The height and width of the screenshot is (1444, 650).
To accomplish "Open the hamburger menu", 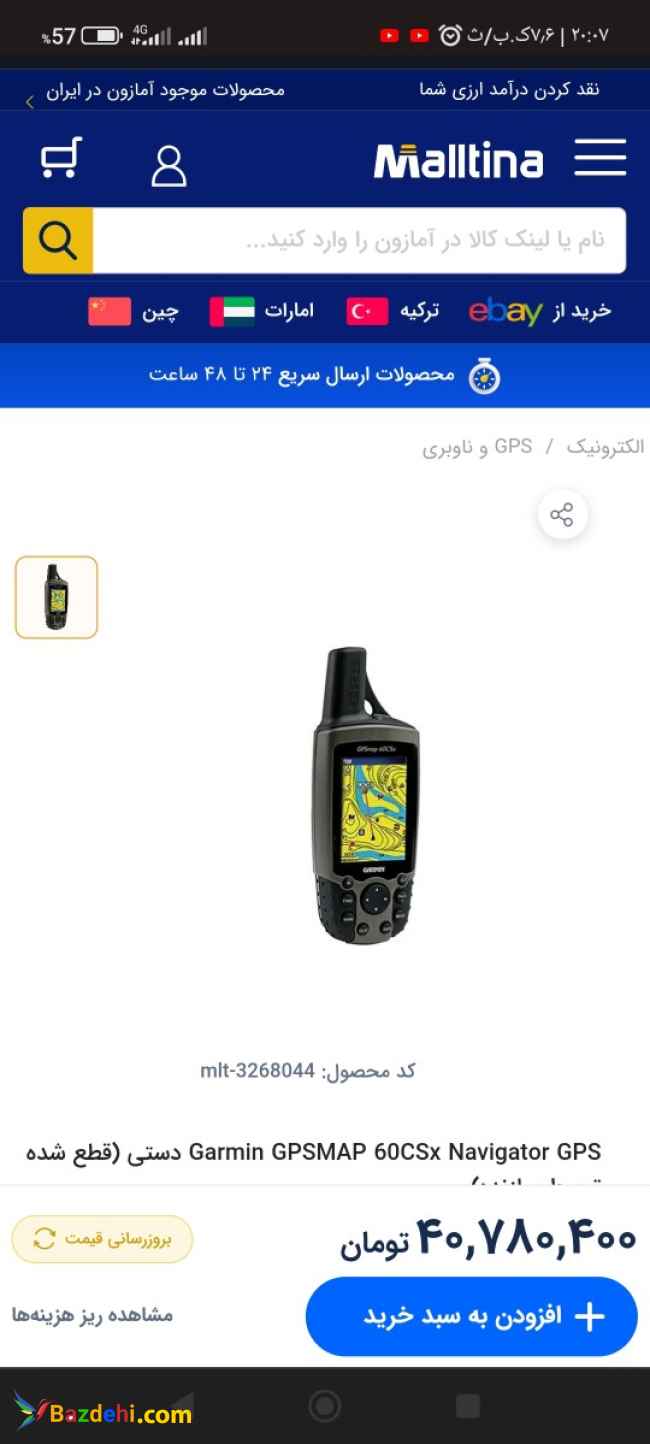I will 600,158.
